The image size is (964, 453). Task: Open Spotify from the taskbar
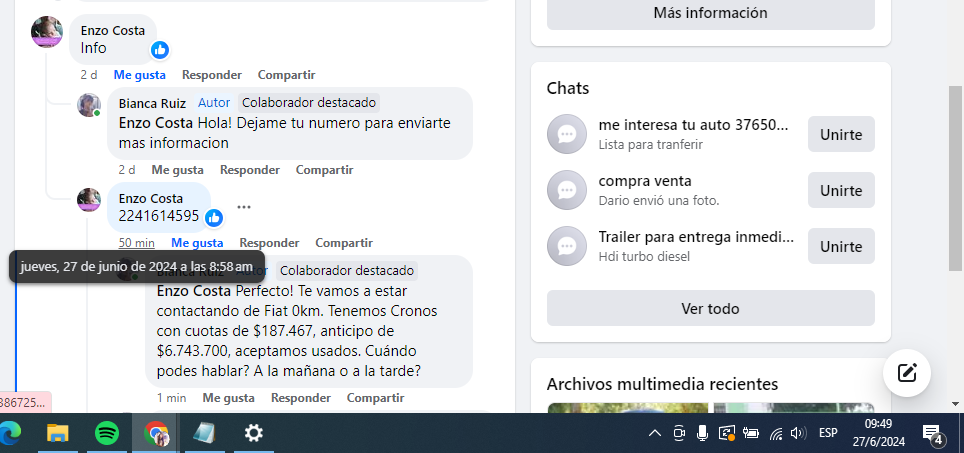tap(106, 433)
